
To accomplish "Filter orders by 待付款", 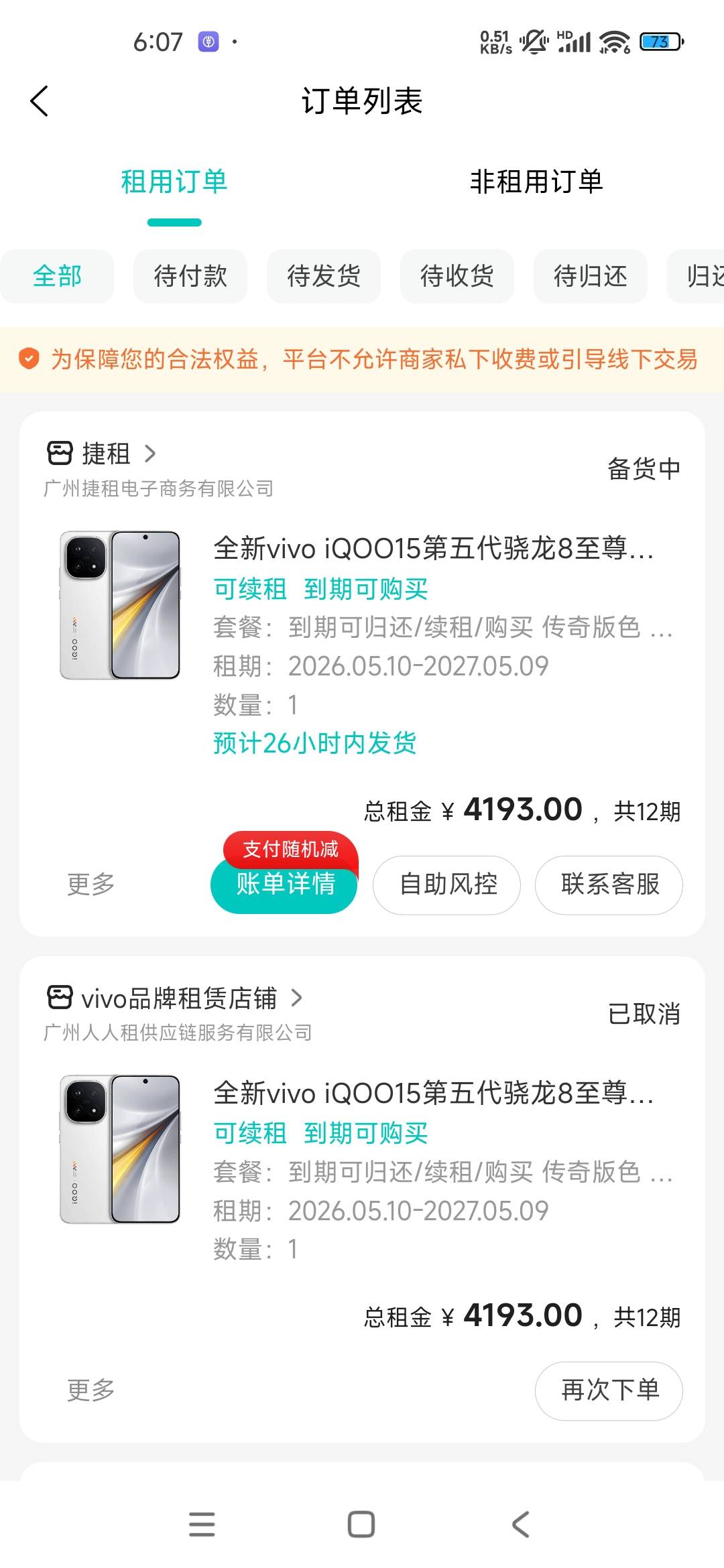I will 190,276.
